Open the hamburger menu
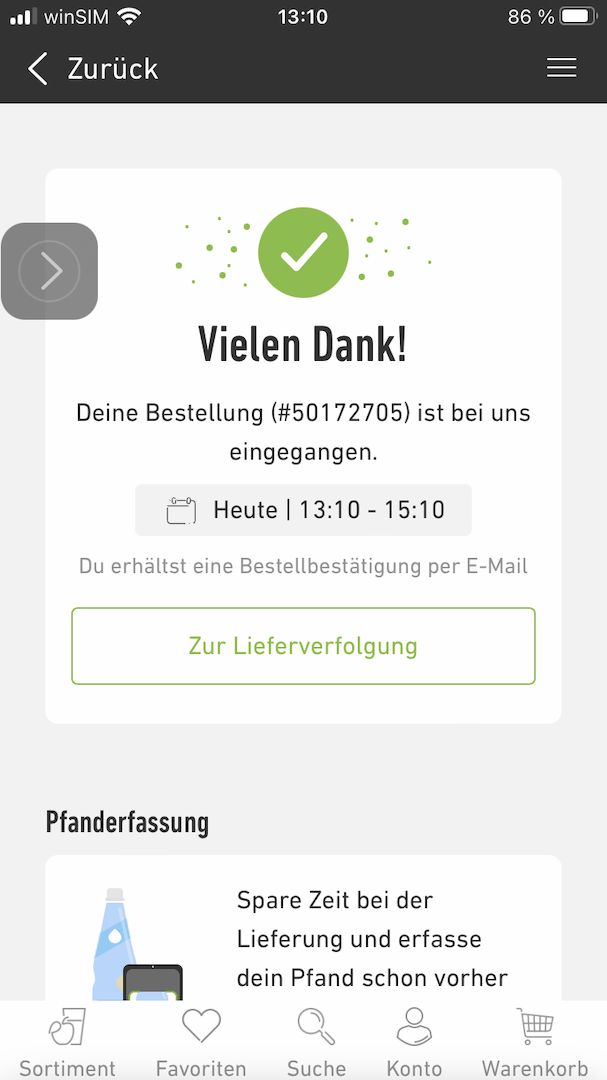 [x=561, y=68]
